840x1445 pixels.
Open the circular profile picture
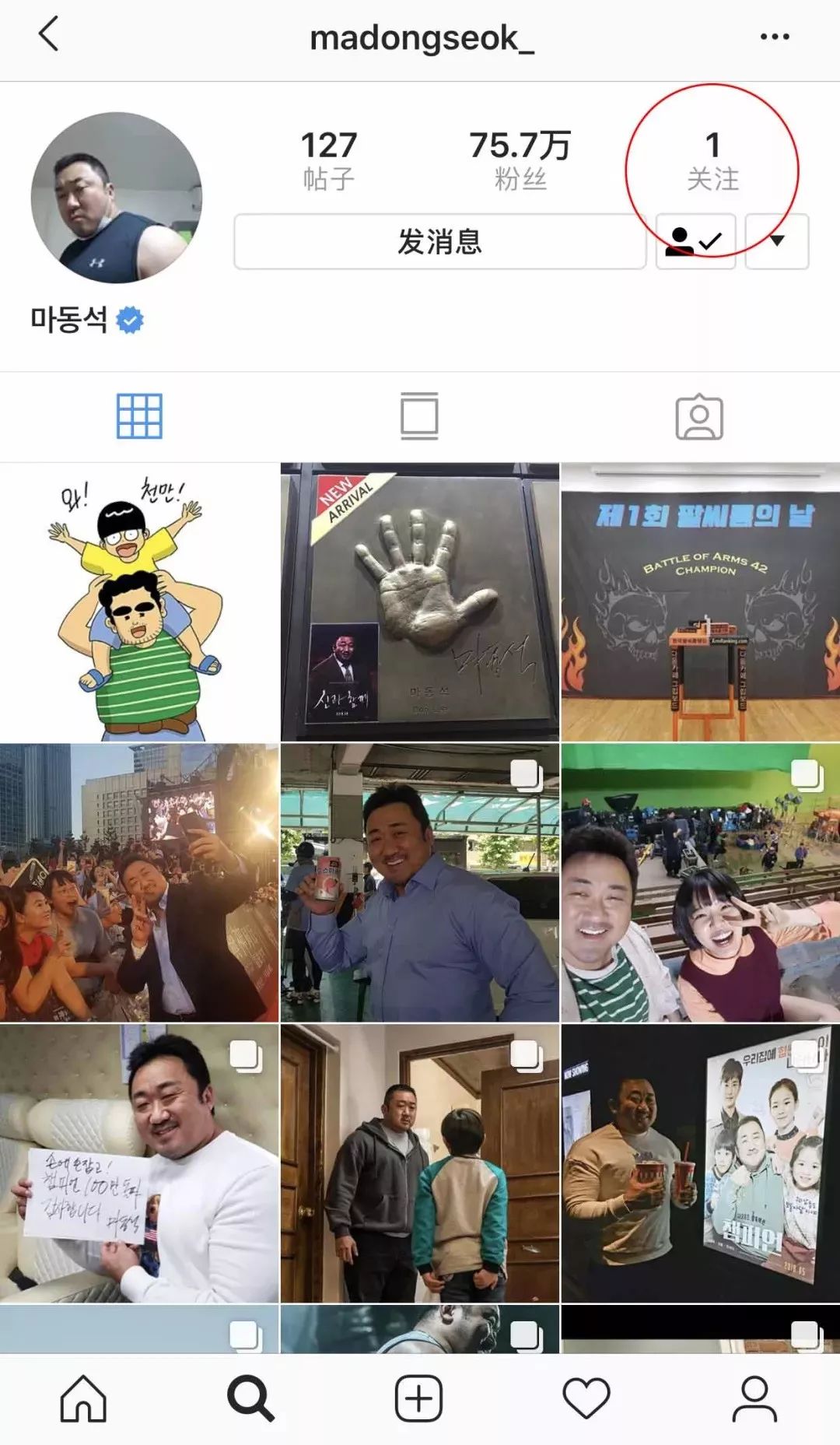click(117, 198)
